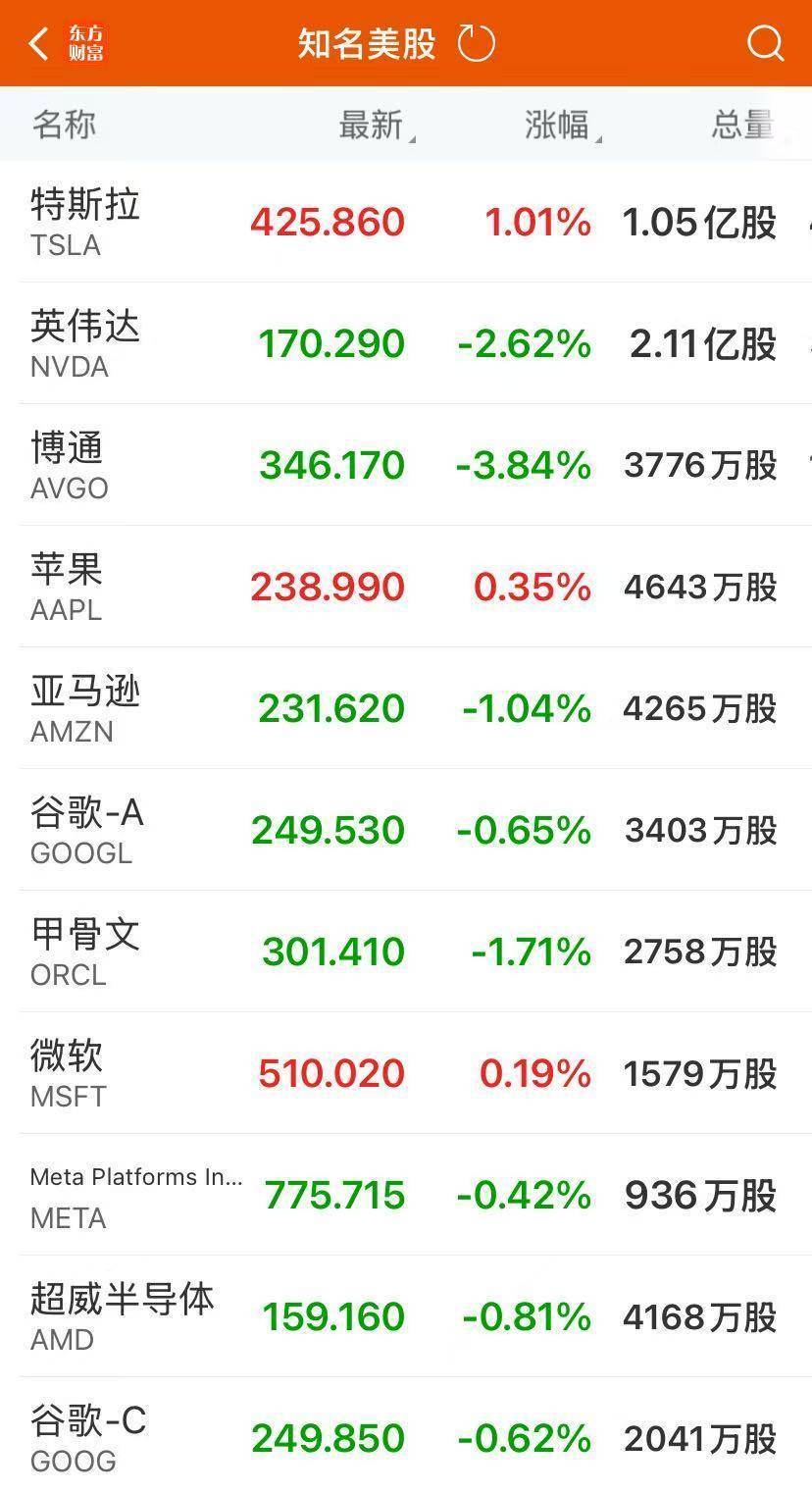
Task: Click the refresh icon beside 知名美股
Action: tap(475, 42)
